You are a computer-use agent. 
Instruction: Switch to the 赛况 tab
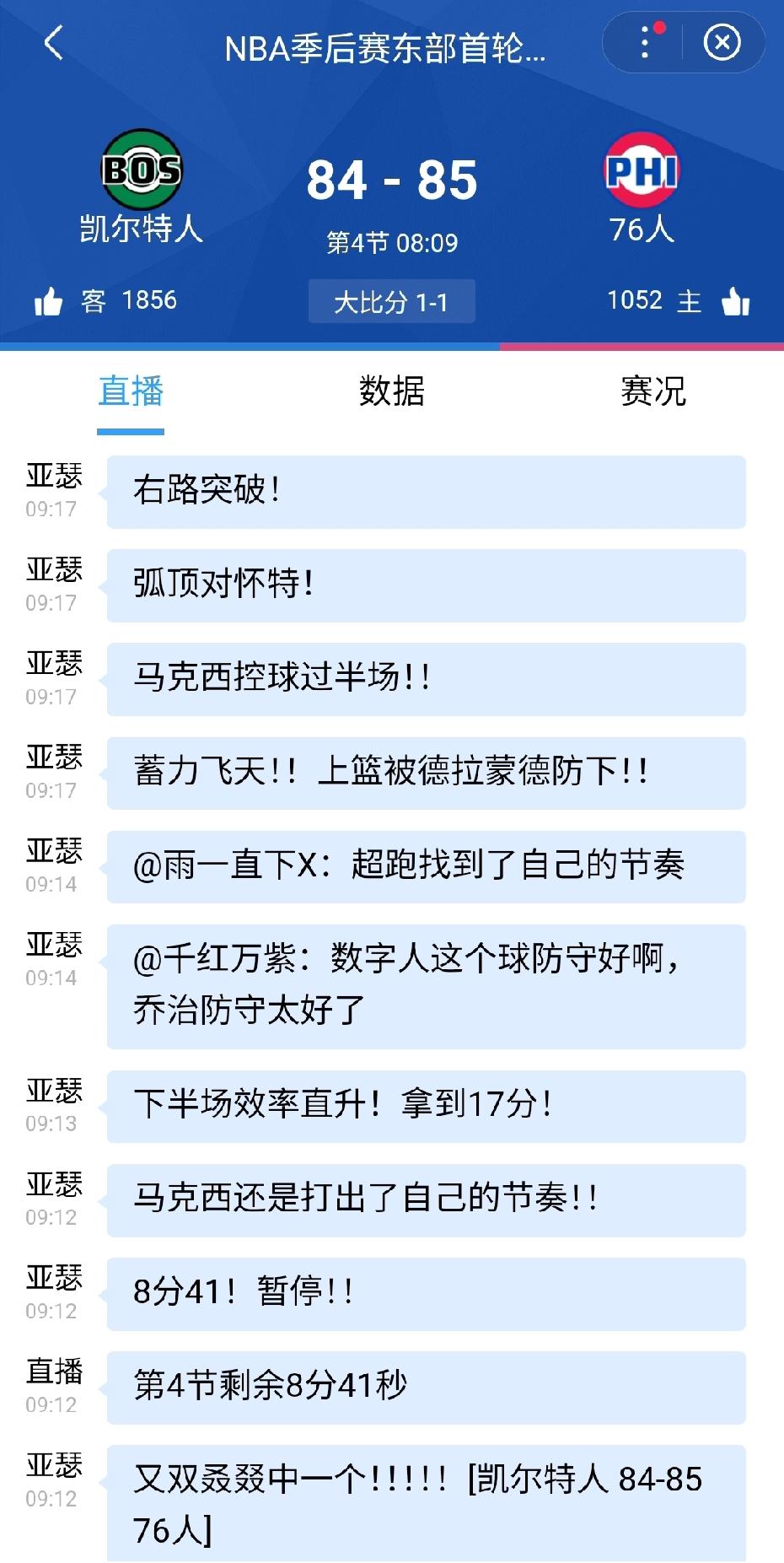click(653, 393)
